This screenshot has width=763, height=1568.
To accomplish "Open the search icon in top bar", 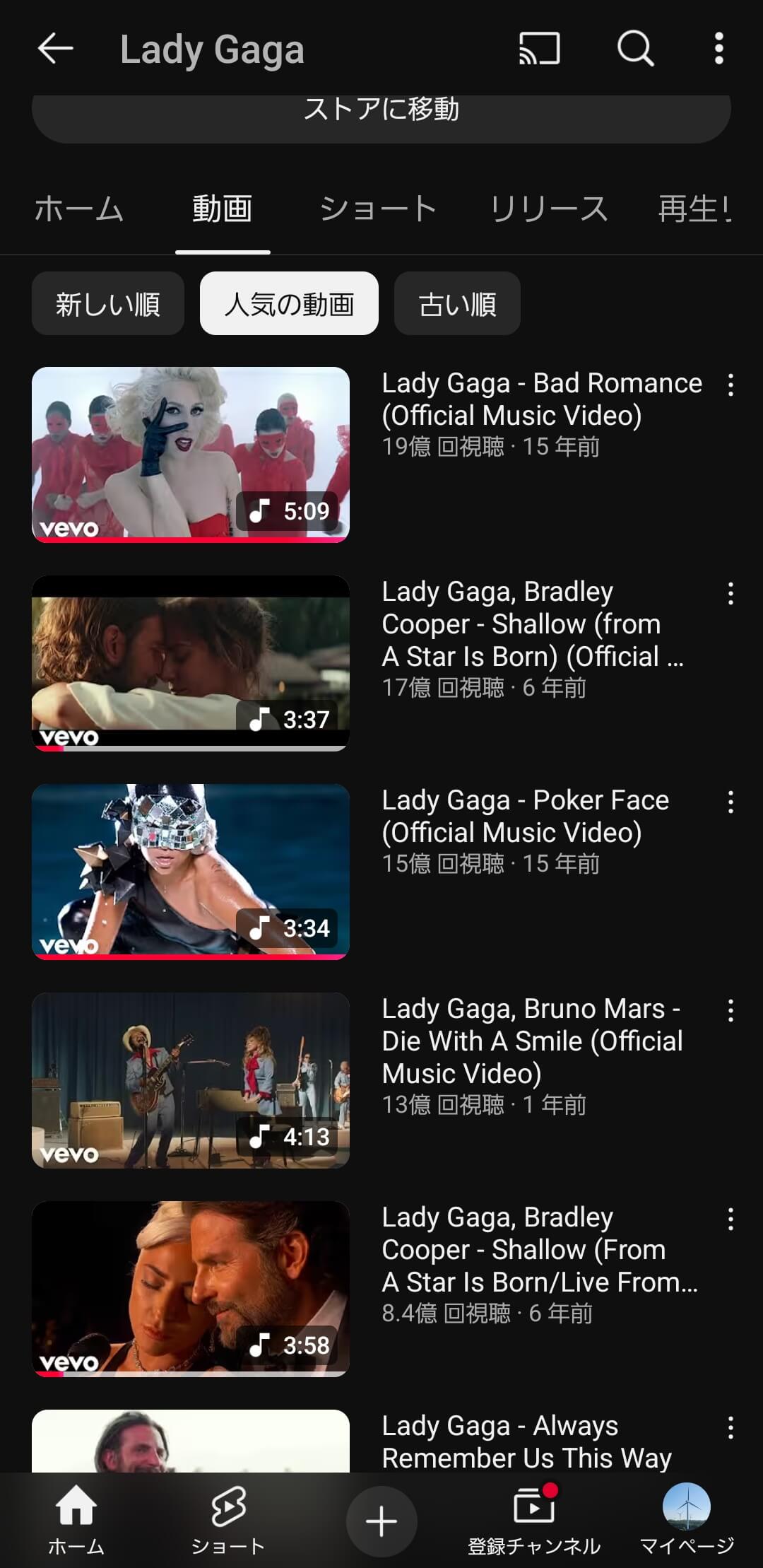I will (635, 49).
